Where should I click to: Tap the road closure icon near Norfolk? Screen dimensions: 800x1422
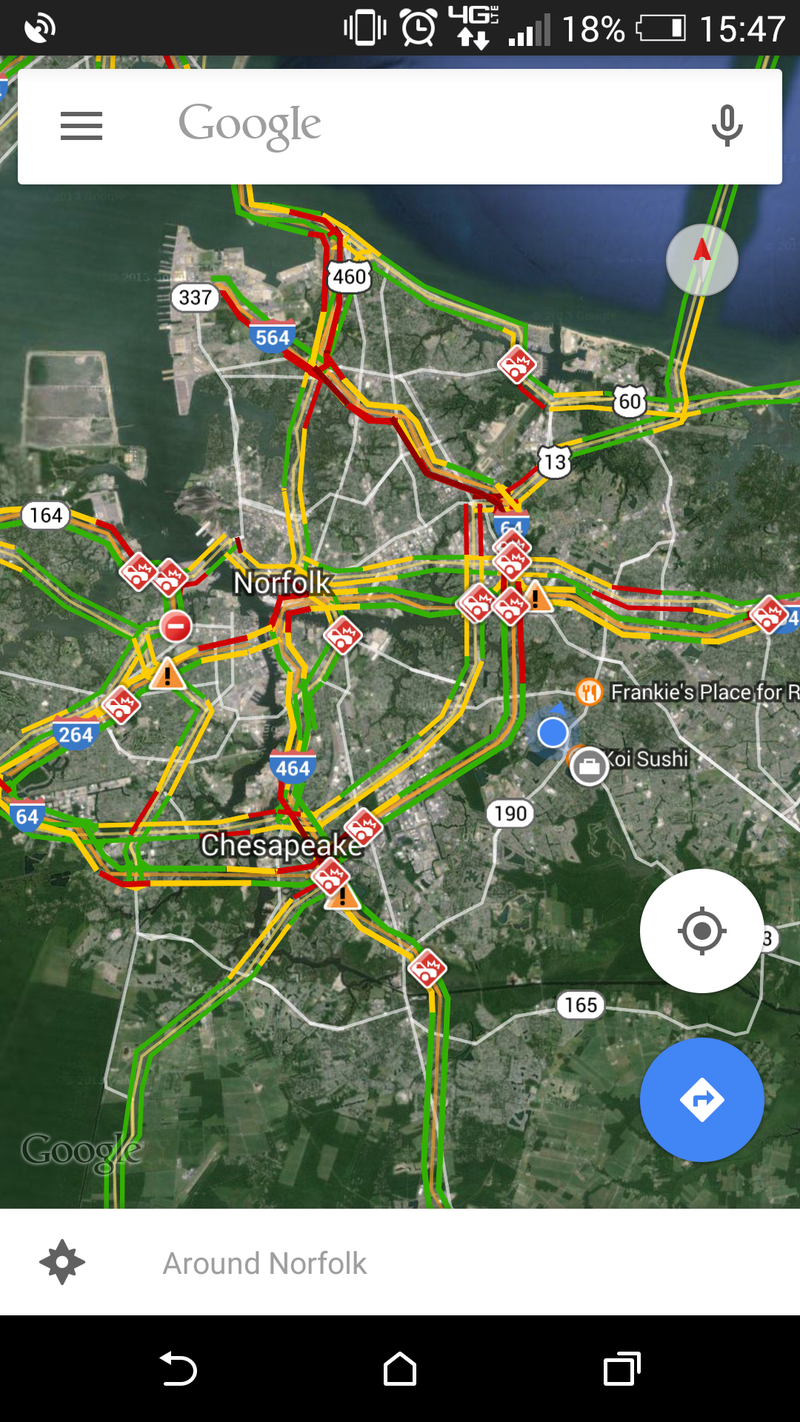[x=176, y=628]
